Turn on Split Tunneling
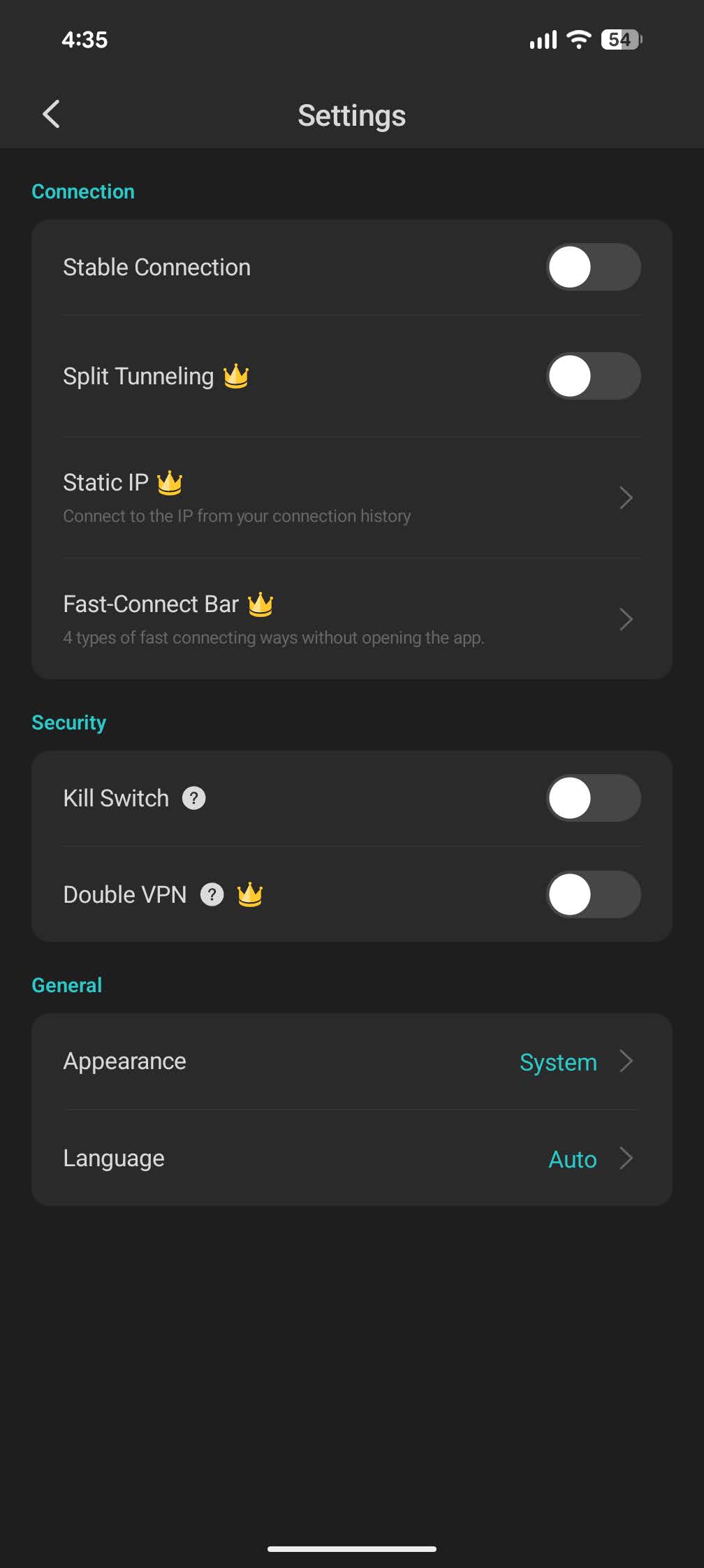The width and height of the screenshot is (704, 1568). [x=592, y=376]
